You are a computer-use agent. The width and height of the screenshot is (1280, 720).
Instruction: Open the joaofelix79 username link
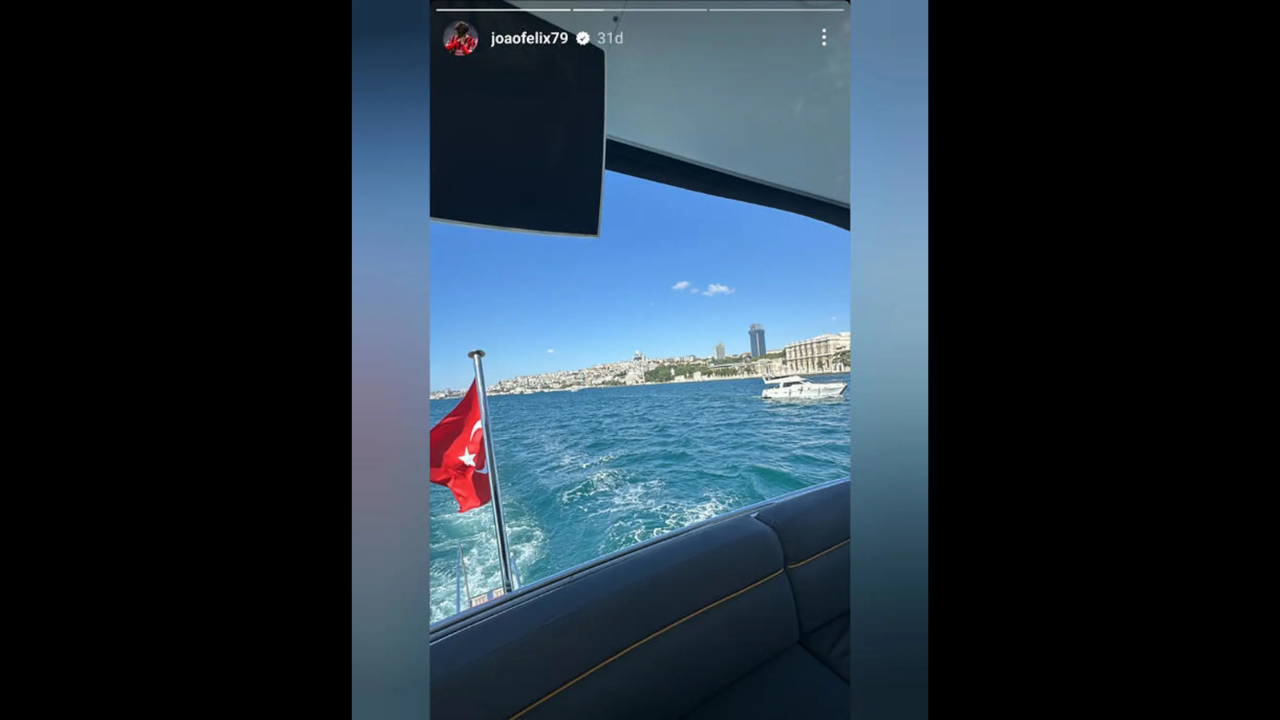coord(529,38)
